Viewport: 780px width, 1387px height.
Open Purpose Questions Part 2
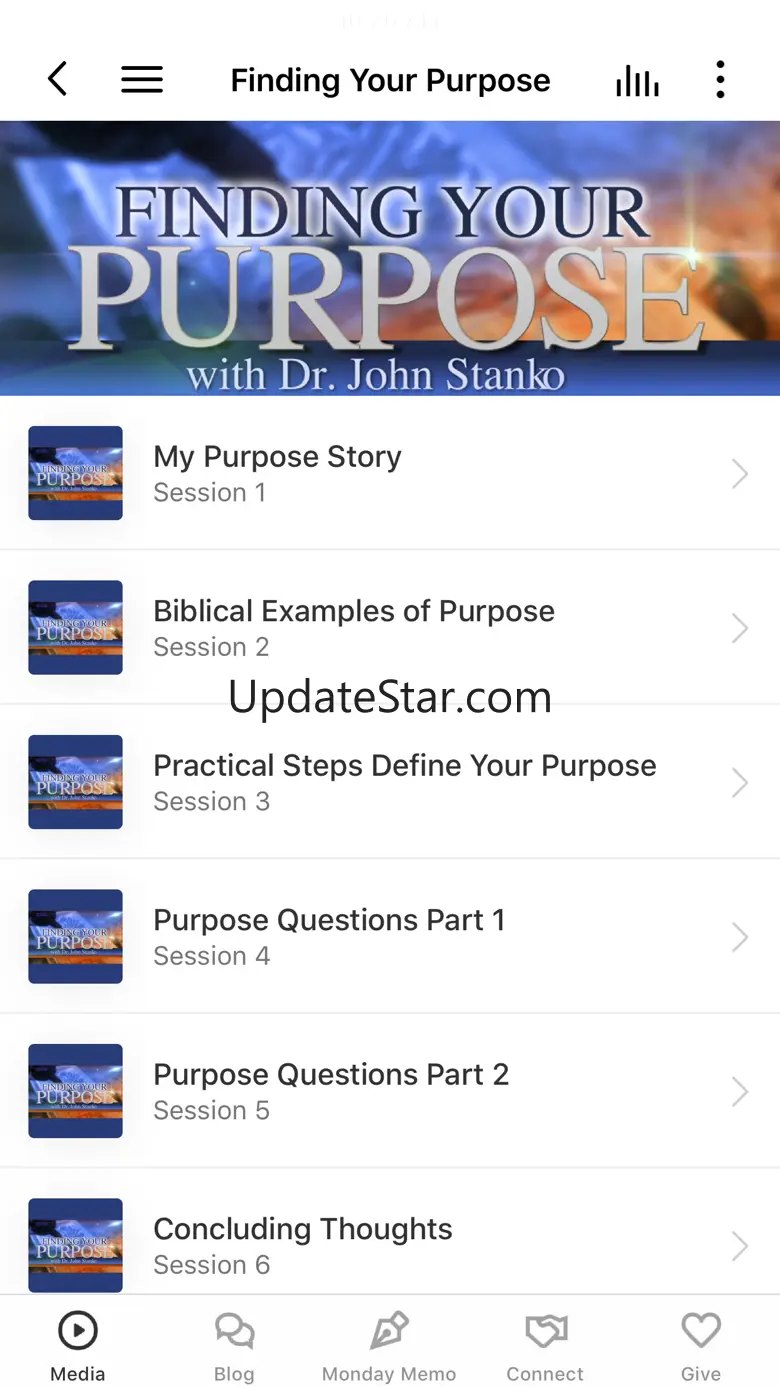tap(390, 1091)
